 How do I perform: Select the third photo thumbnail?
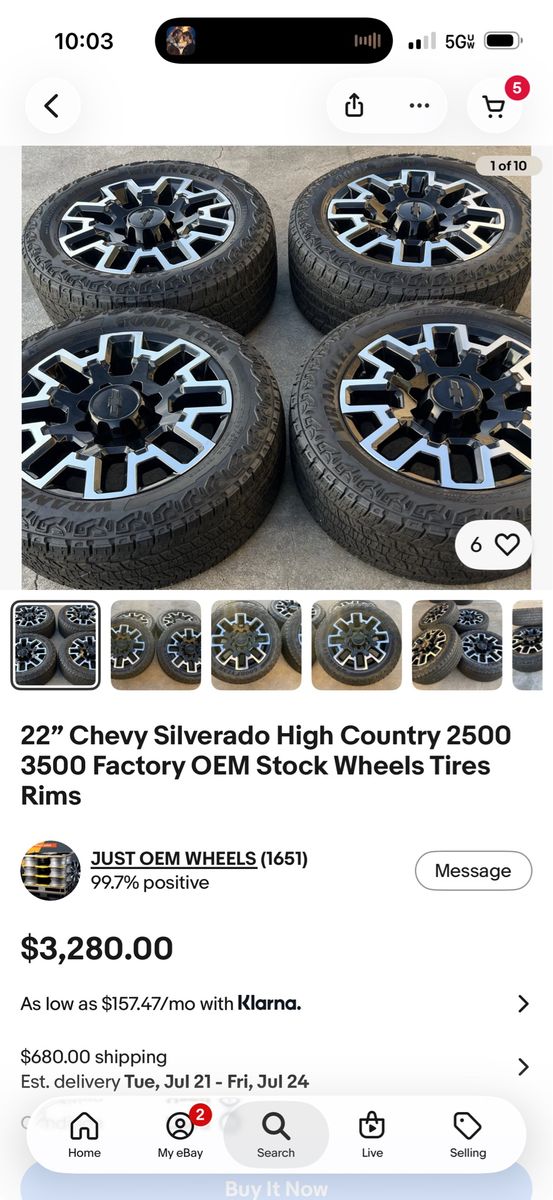pyautogui.click(x=256, y=645)
